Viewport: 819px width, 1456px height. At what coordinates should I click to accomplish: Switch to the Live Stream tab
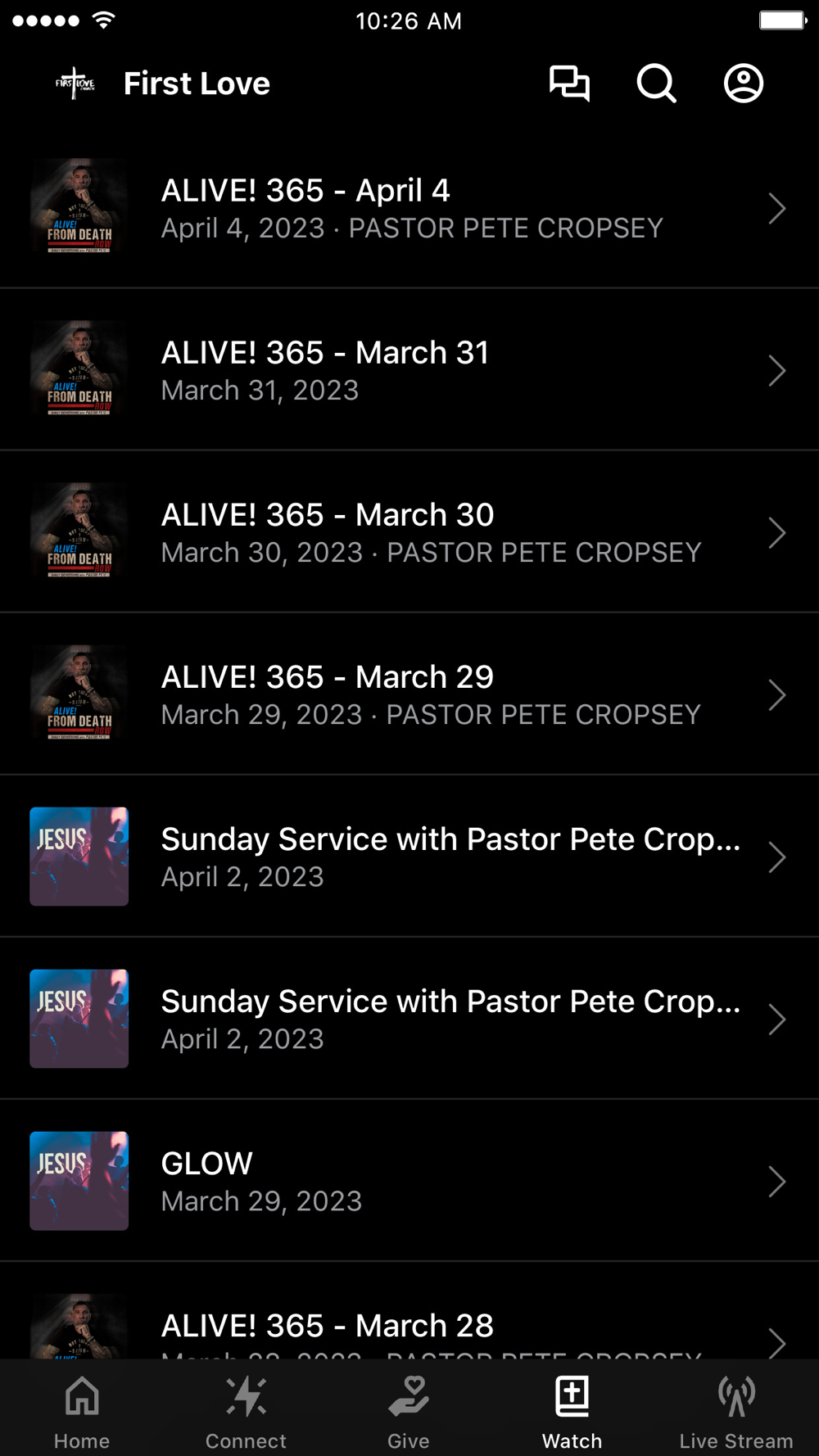(735, 1410)
